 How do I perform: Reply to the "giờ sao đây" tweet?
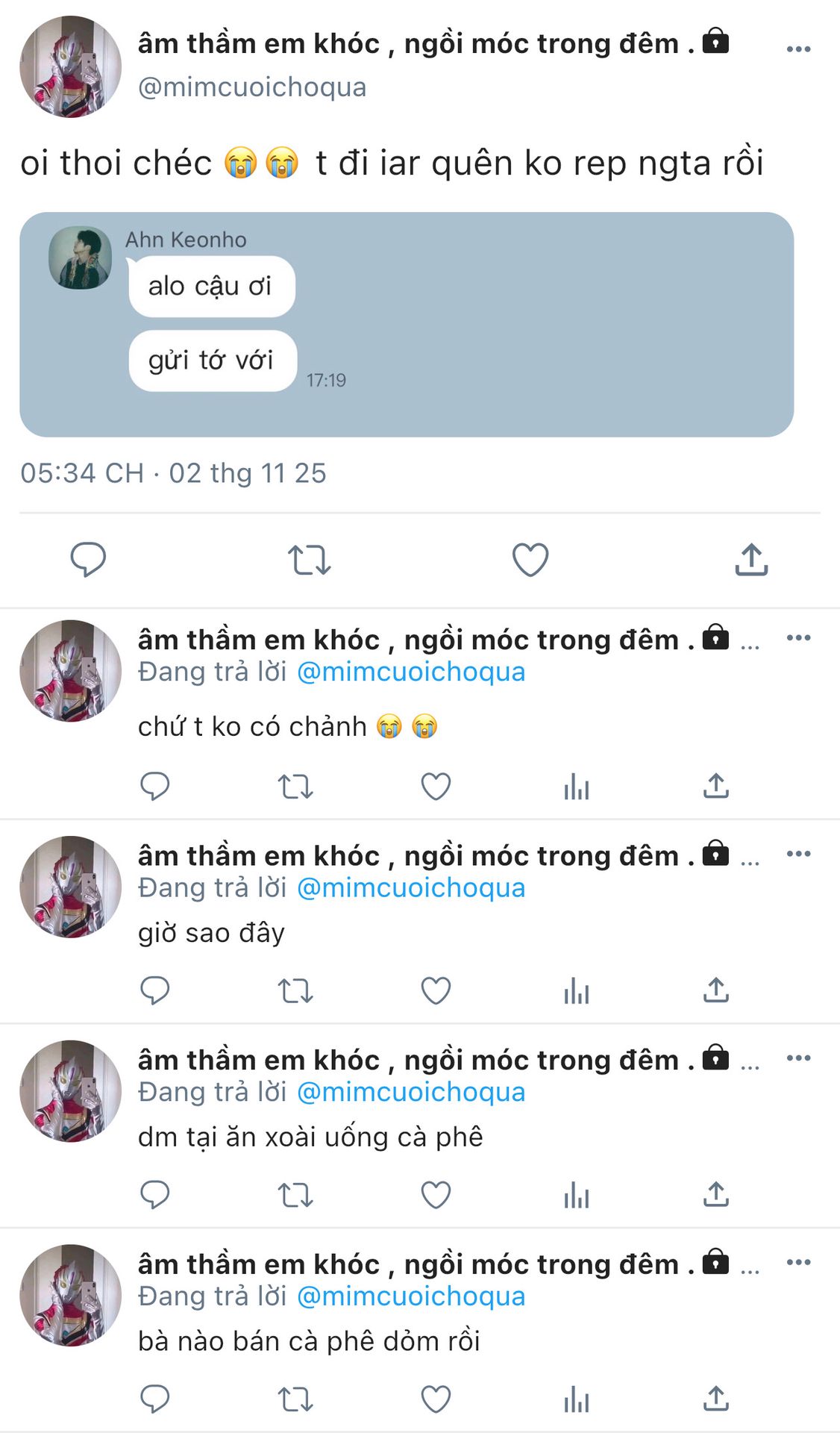click(155, 991)
